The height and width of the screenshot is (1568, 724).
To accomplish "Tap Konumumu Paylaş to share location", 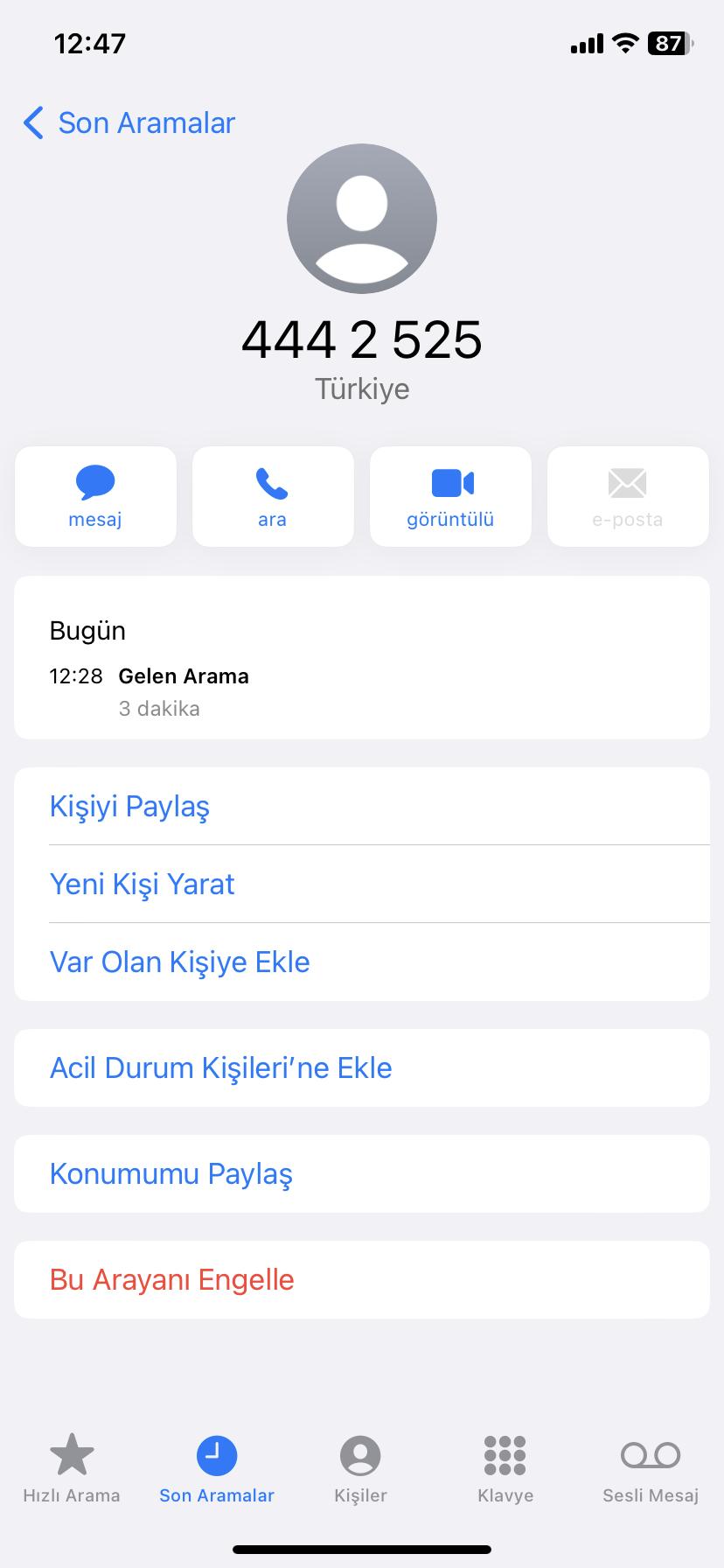I will tap(171, 1173).
